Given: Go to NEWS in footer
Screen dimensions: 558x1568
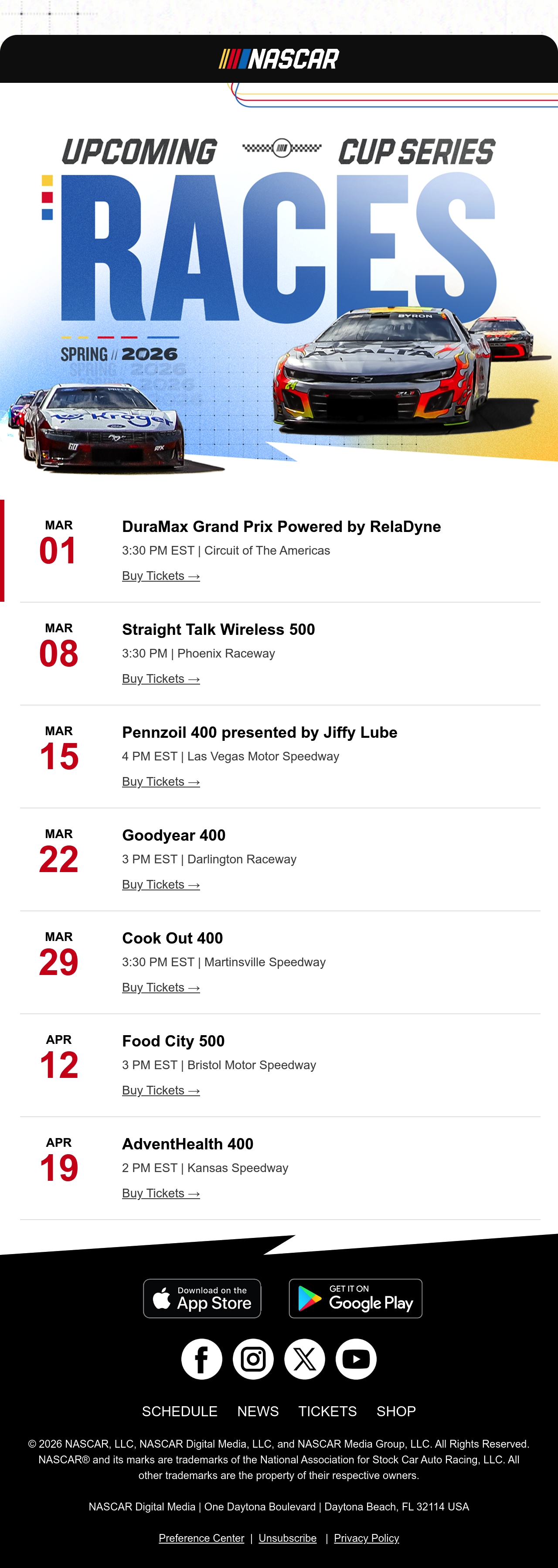Looking at the screenshot, I should click(258, 1411).
